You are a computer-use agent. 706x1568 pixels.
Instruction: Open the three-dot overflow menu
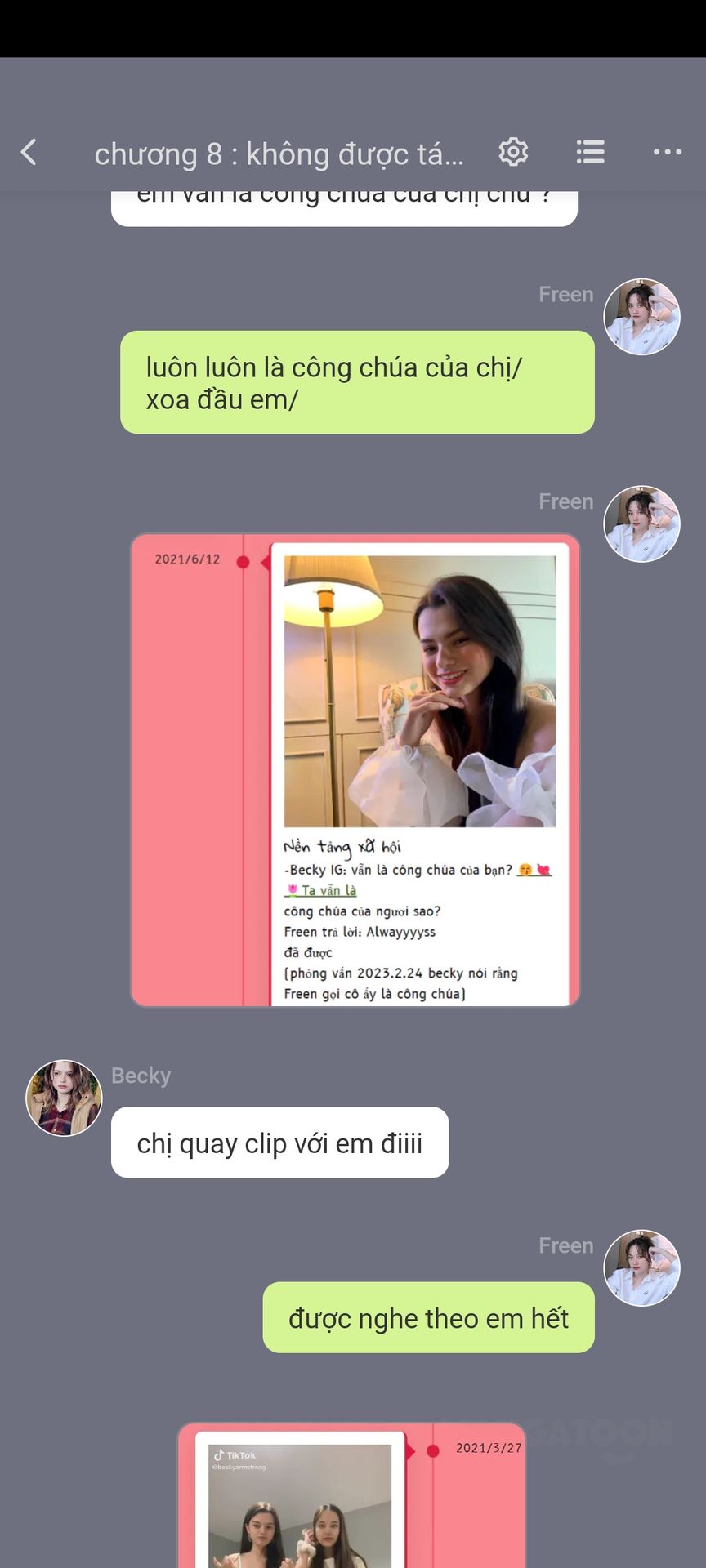668,152
